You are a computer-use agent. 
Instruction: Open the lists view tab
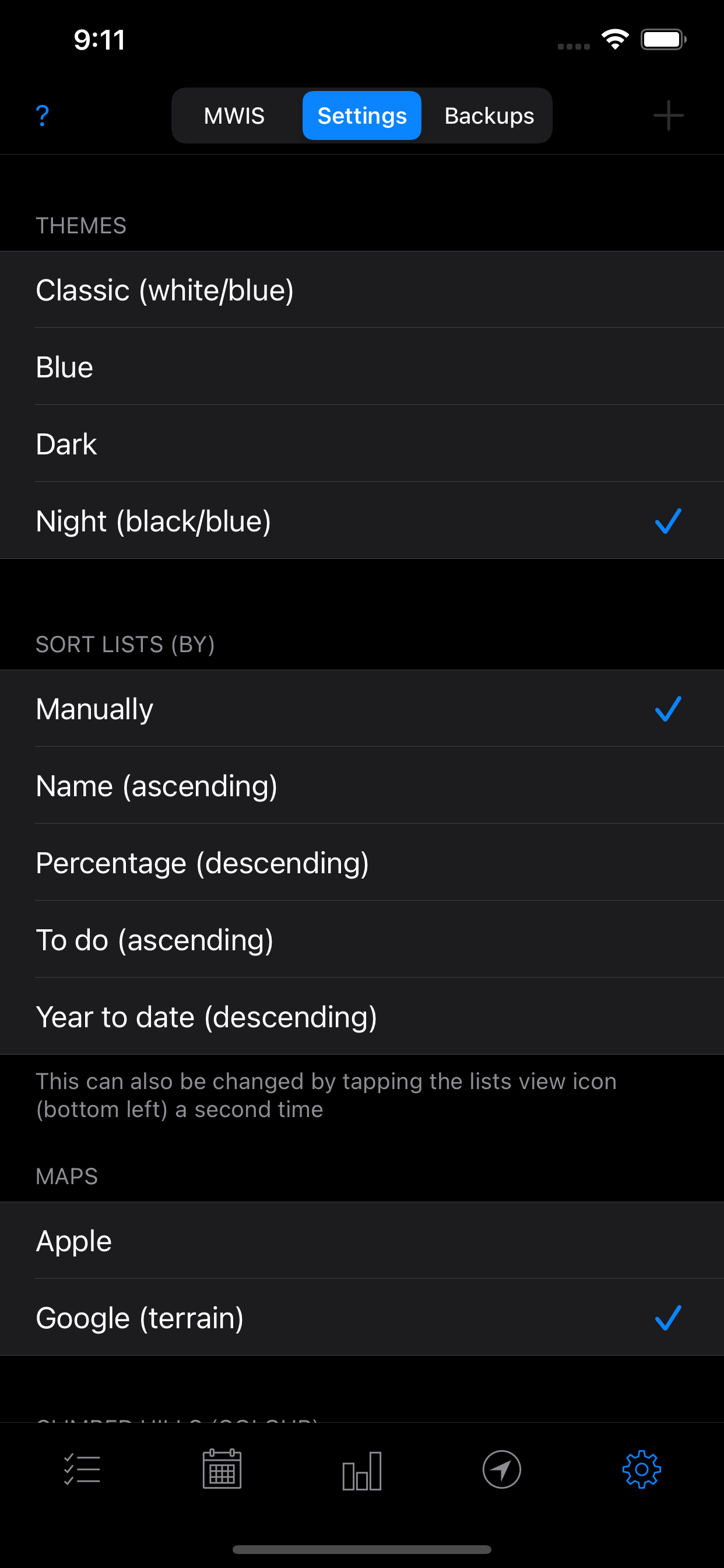coord(82,1469)
